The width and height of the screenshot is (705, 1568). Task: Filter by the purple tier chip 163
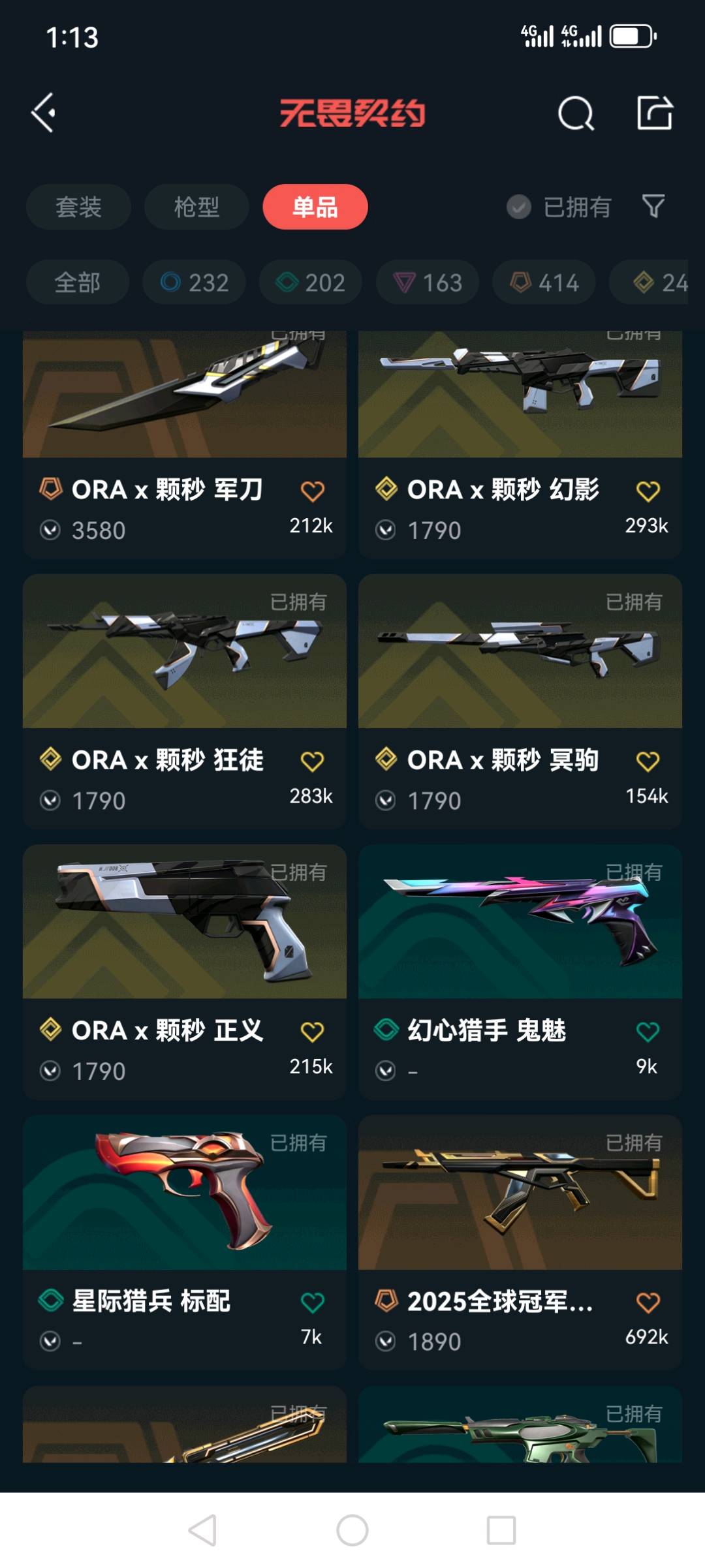[x=428, y=283]
